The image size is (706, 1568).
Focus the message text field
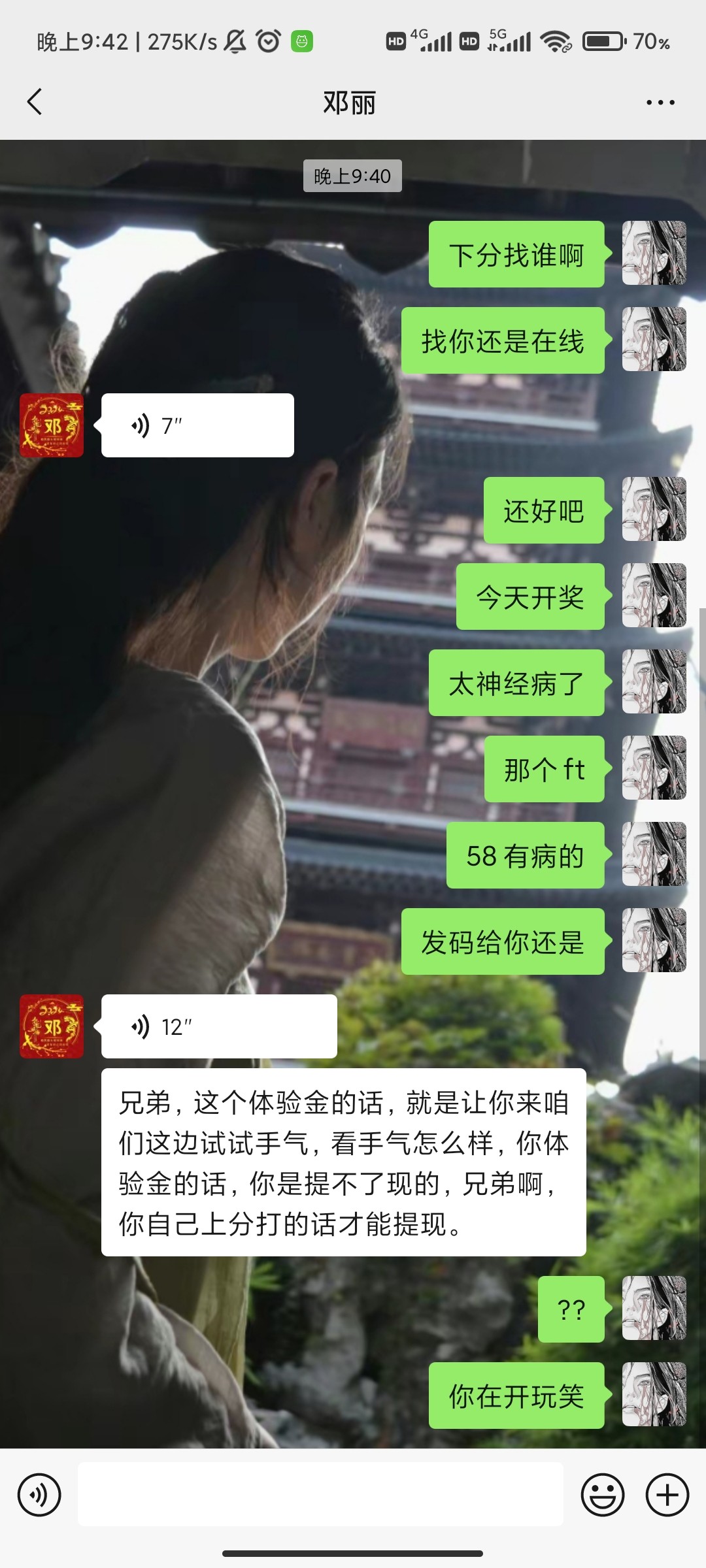click(320, 1494)
